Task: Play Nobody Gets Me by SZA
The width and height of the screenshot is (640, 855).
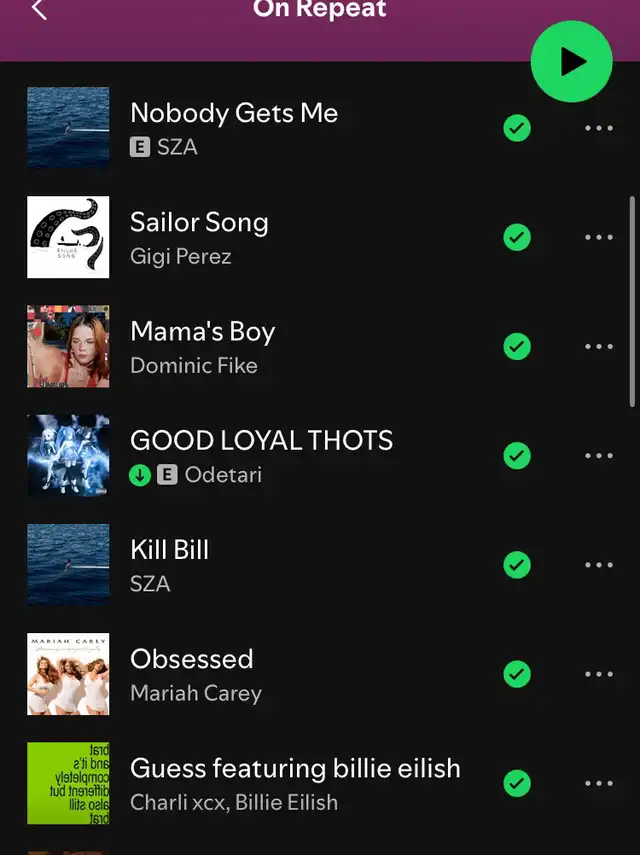Action: point(234,114)
